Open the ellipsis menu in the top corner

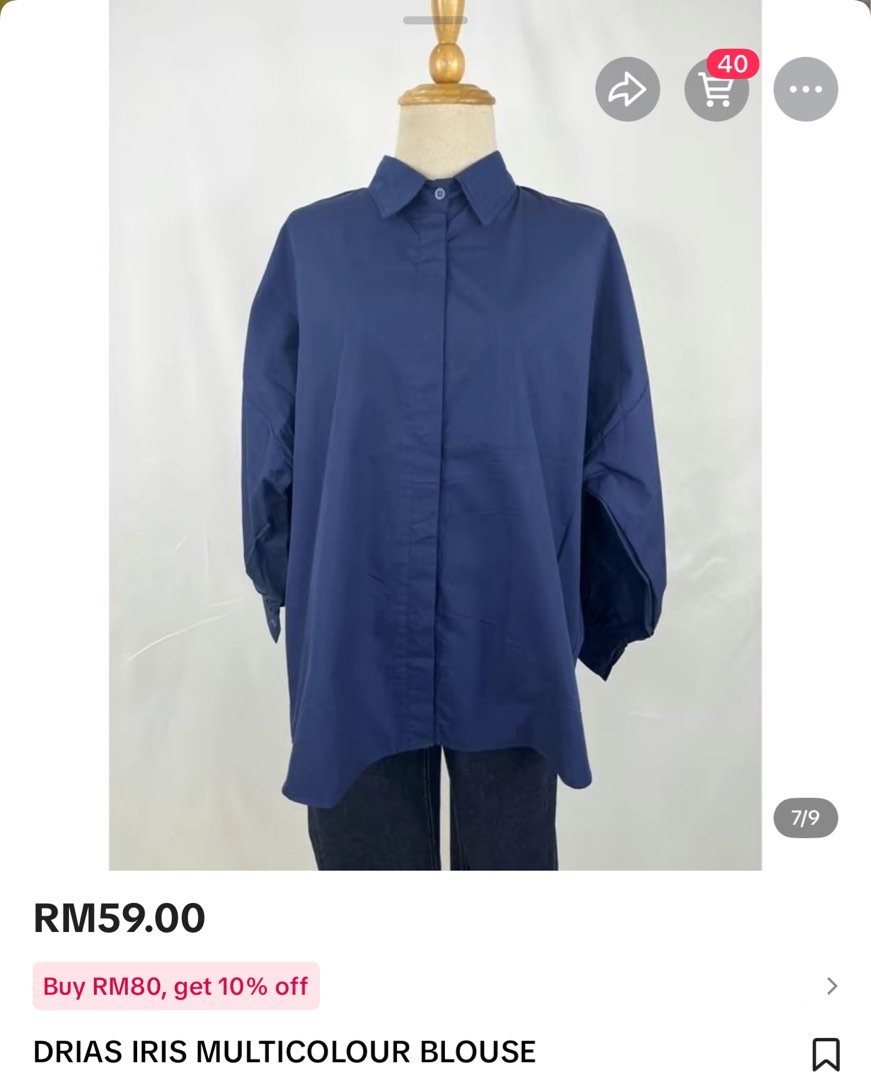806,89
